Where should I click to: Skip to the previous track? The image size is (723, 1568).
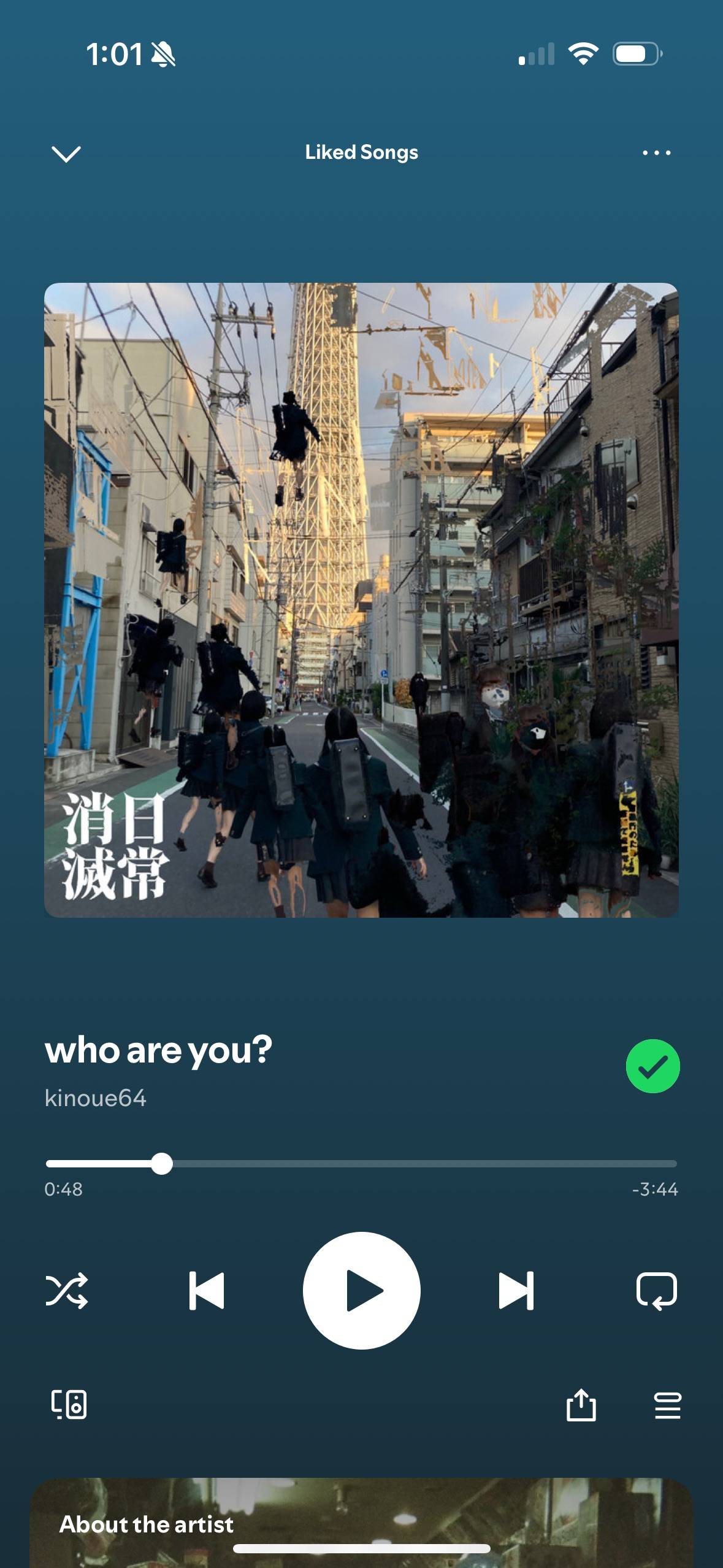207,1291
